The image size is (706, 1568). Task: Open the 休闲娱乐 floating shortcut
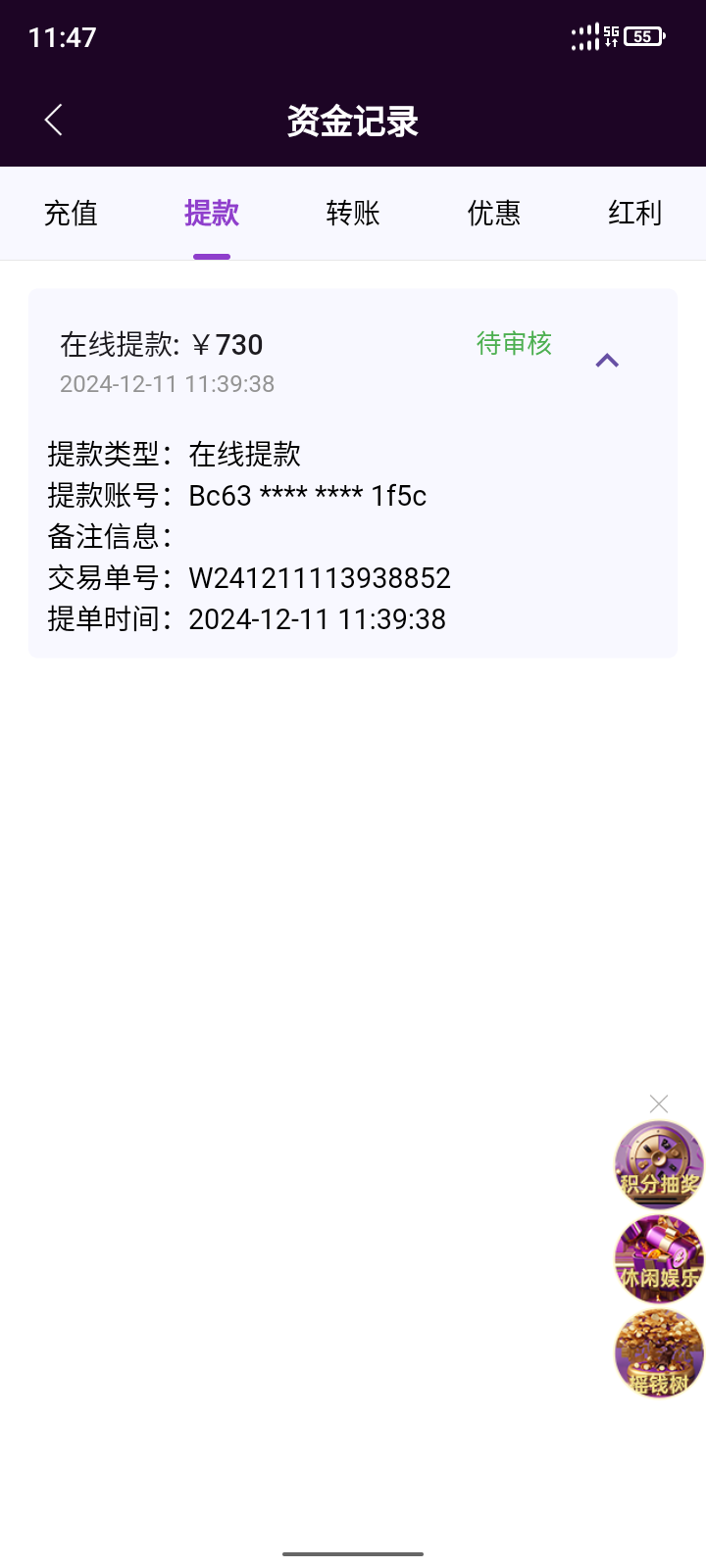click(659, 1259)
